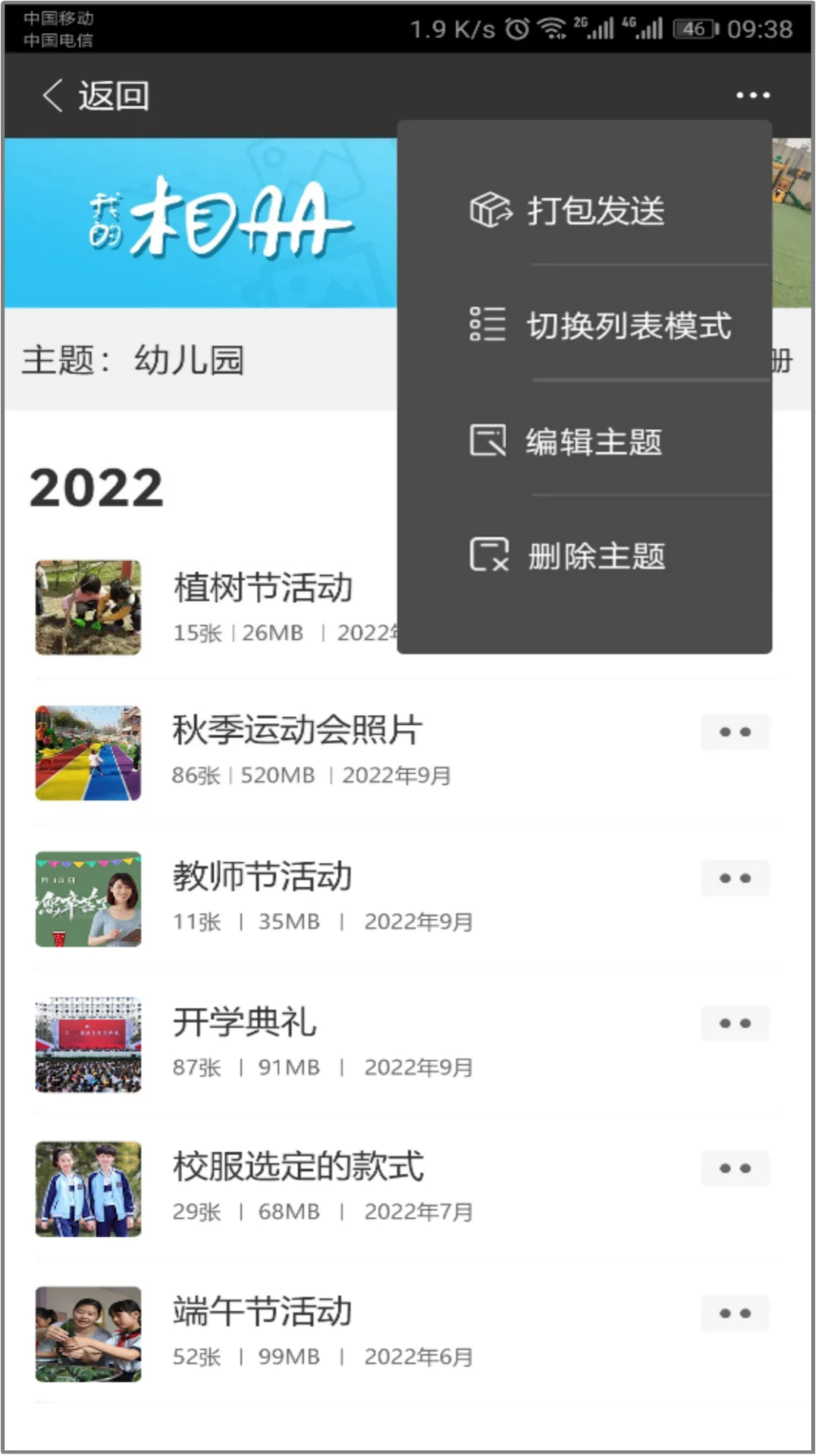Tap the more button beside 端午节活动
The width and height of the screenshot is (819, 1456).
(735, 1313)
